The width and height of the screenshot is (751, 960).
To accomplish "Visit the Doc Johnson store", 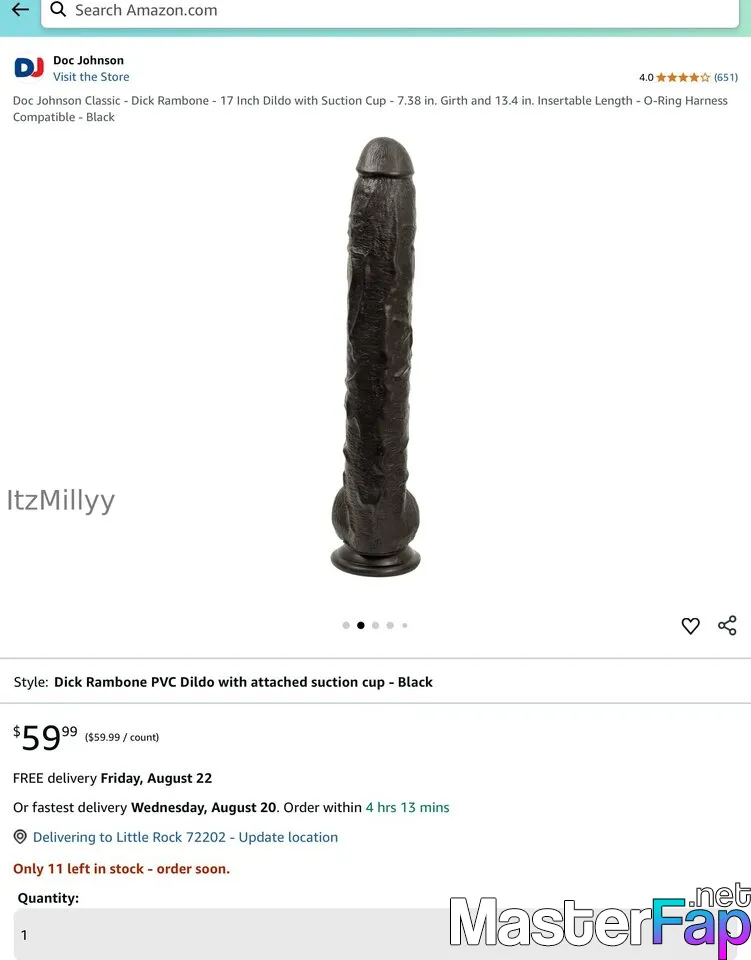I will [x=91, y=77].
